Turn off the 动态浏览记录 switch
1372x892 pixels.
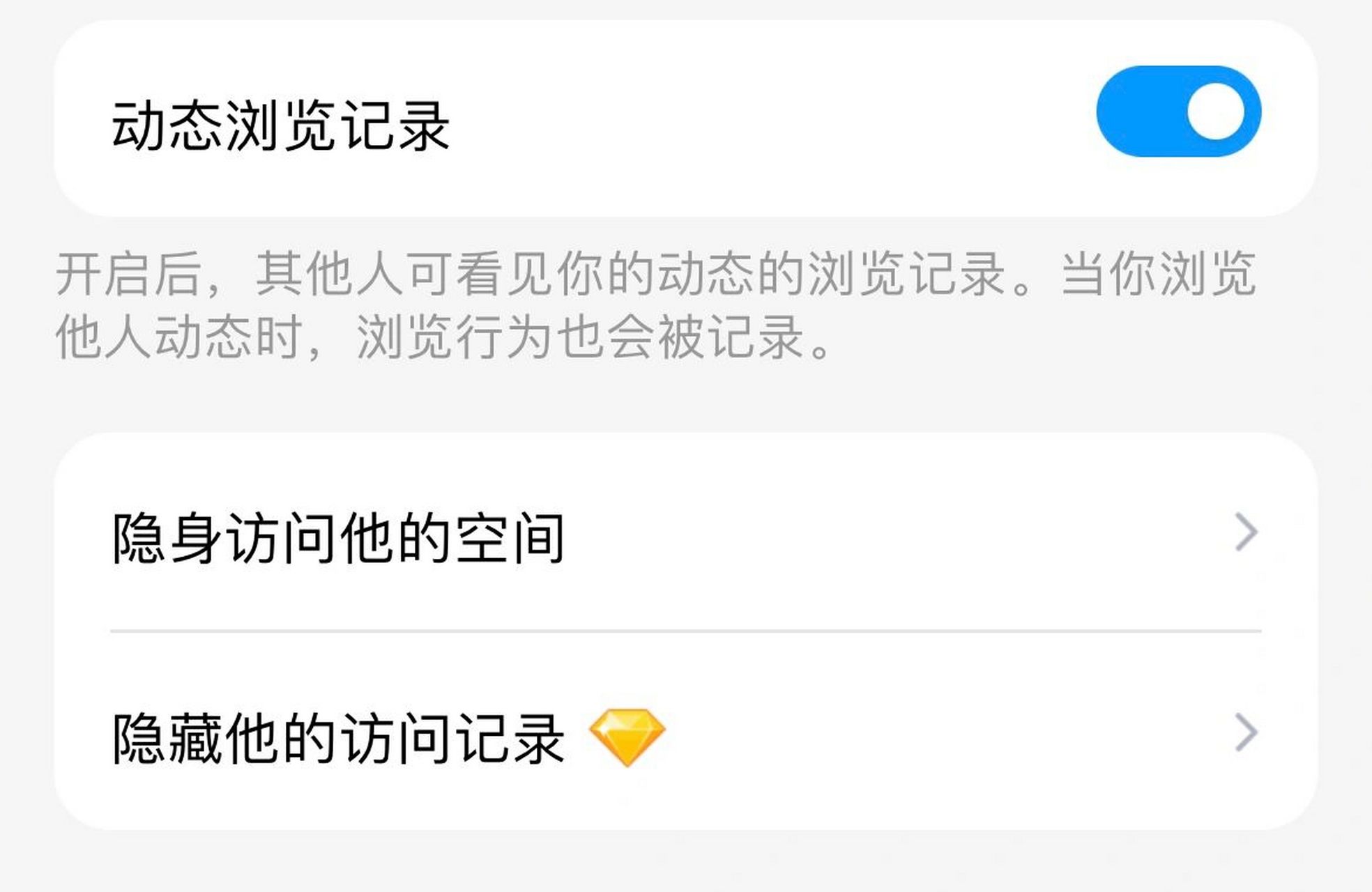pos(1178,111)
